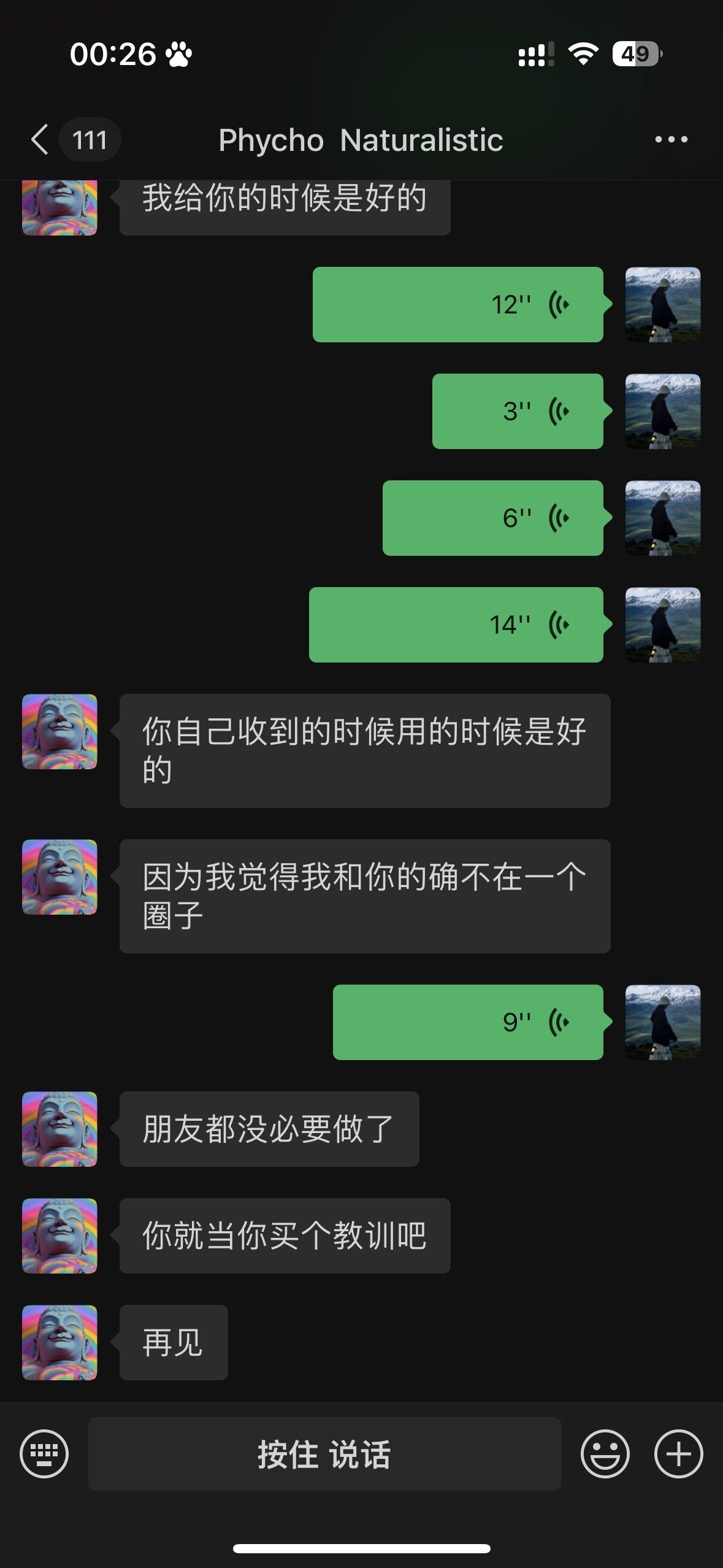Image resolution: width=723 pixels, height=1568 pixels.
Task: View my avatar beside the 9-second voice
Action: (x=662, y=1022)
